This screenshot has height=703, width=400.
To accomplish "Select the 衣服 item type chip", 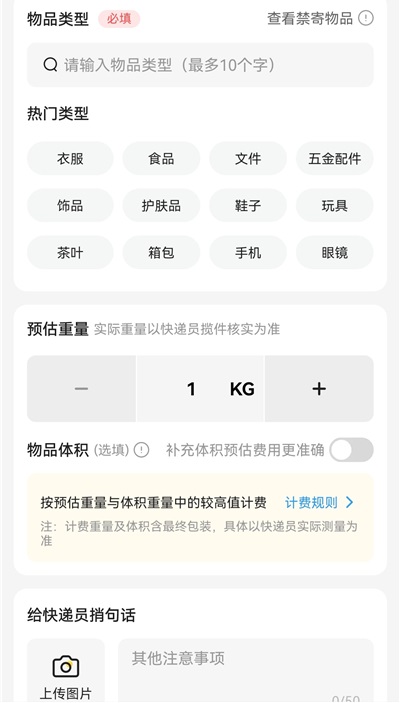I will point(70,158).
